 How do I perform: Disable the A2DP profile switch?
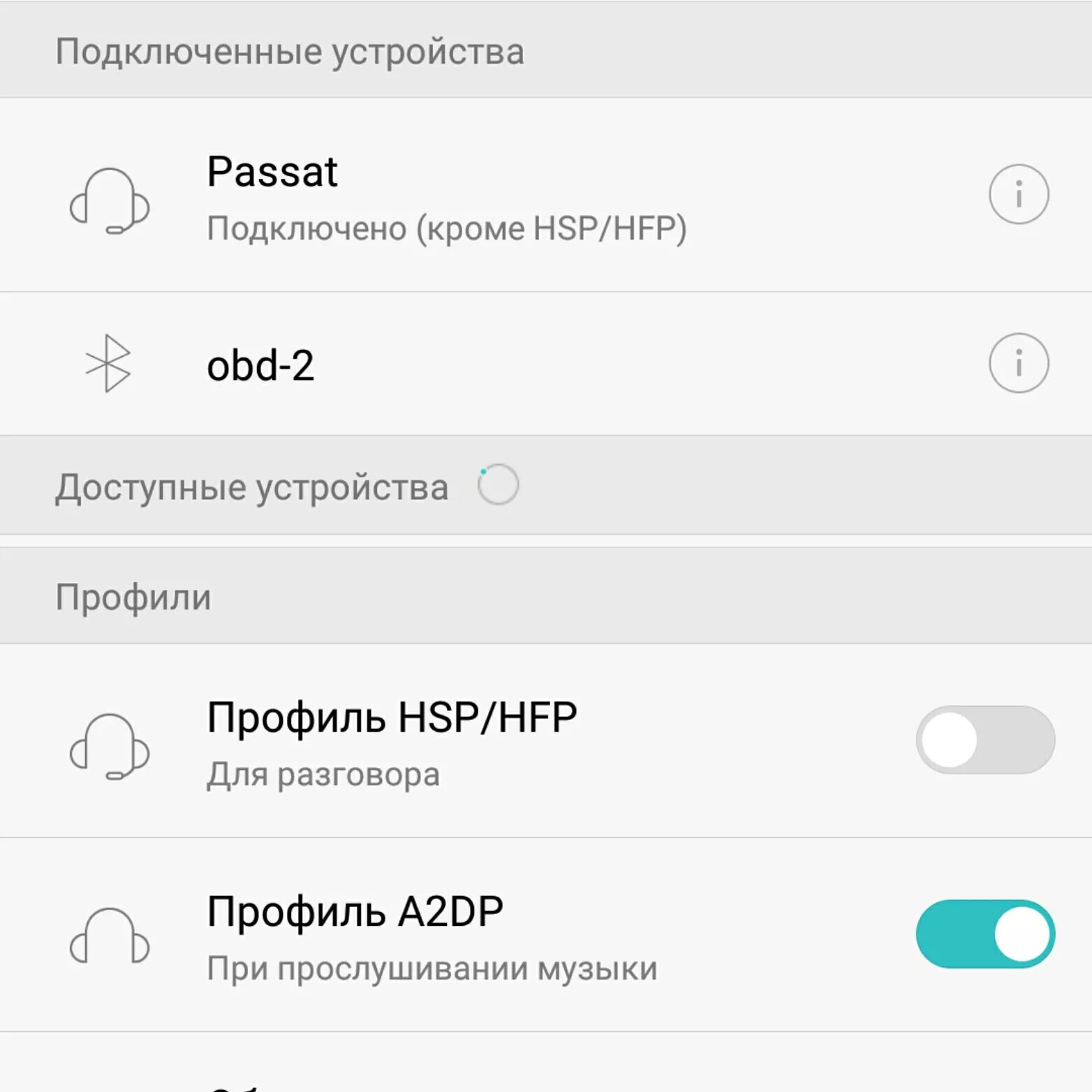pos(984,934)
